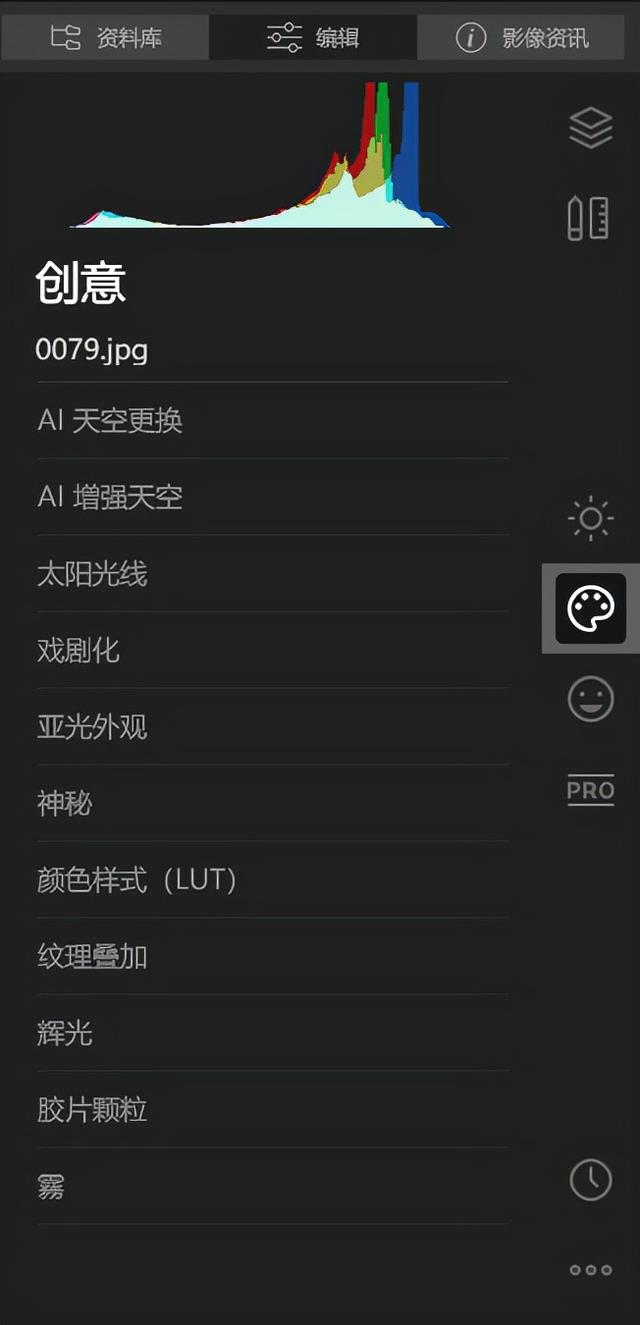Open 颜色样式（LUT）

click(136, 880)
